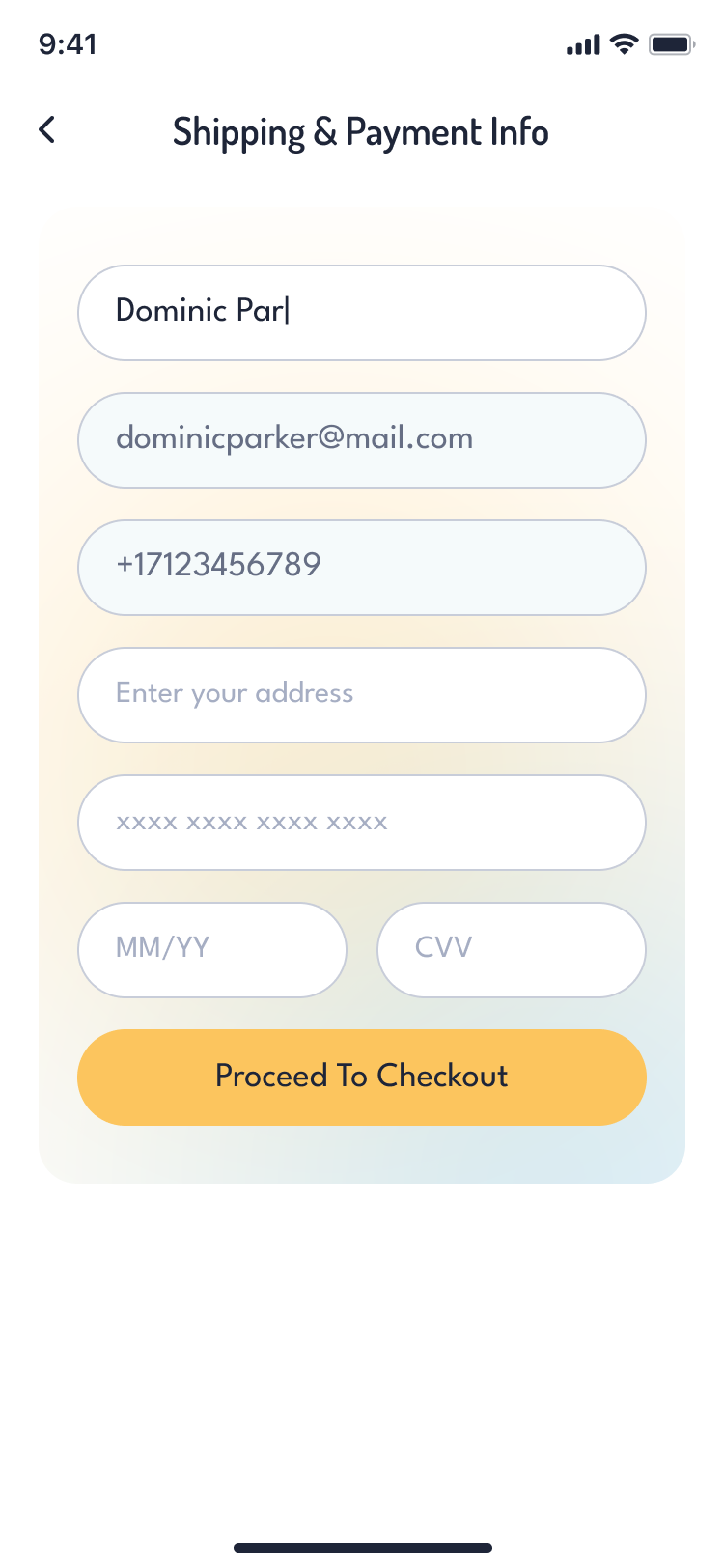Go back using the top-left arrow
724x1568 pixels.
pos(46,130)
